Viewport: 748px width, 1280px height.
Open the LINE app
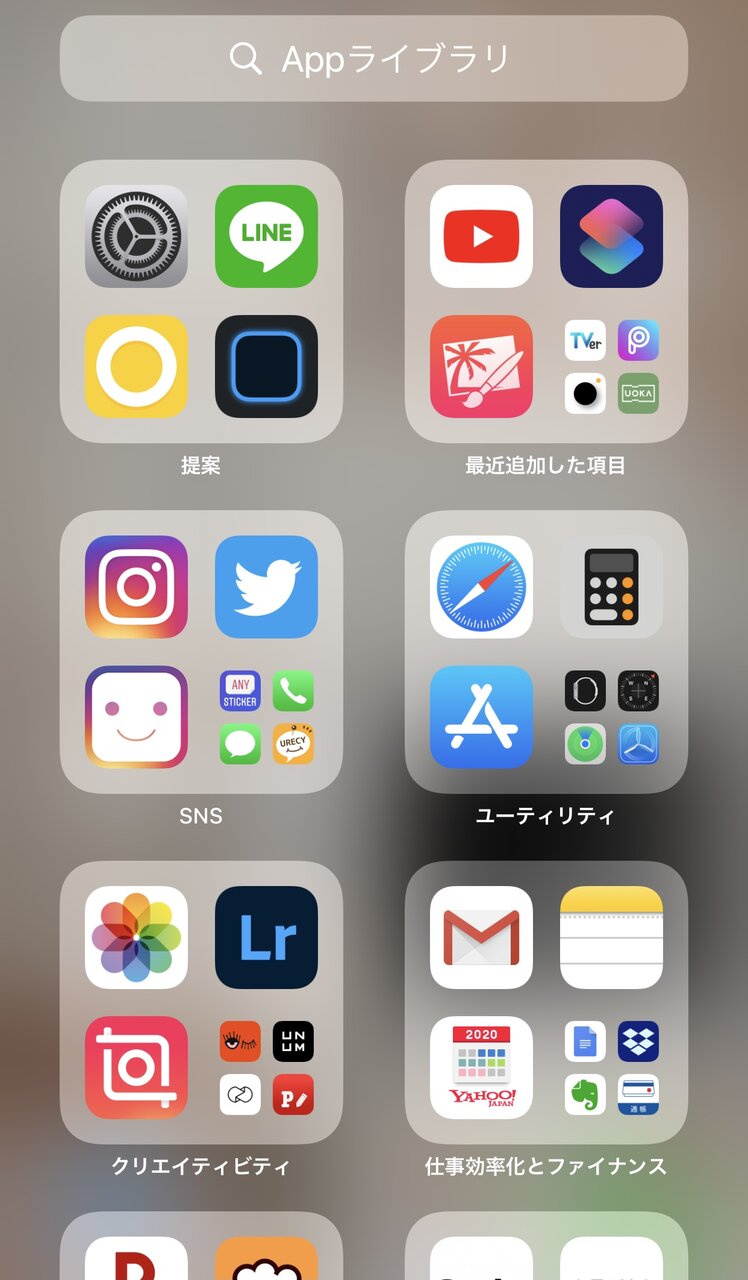pyautogui.click(x=266, y=236)
